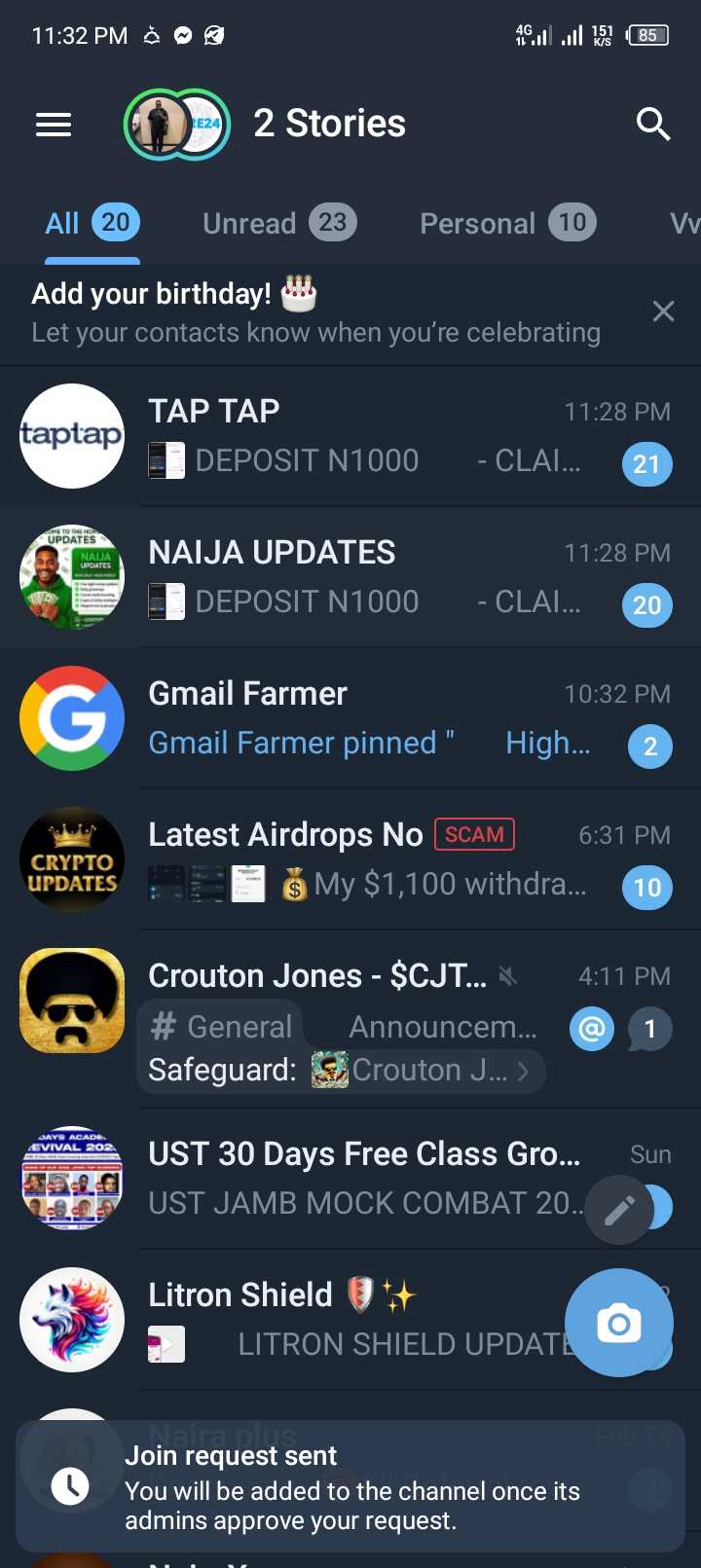This screenshot has width=701, height=1568.
Task: Open the camera floating button
Action: [618, 1323]
